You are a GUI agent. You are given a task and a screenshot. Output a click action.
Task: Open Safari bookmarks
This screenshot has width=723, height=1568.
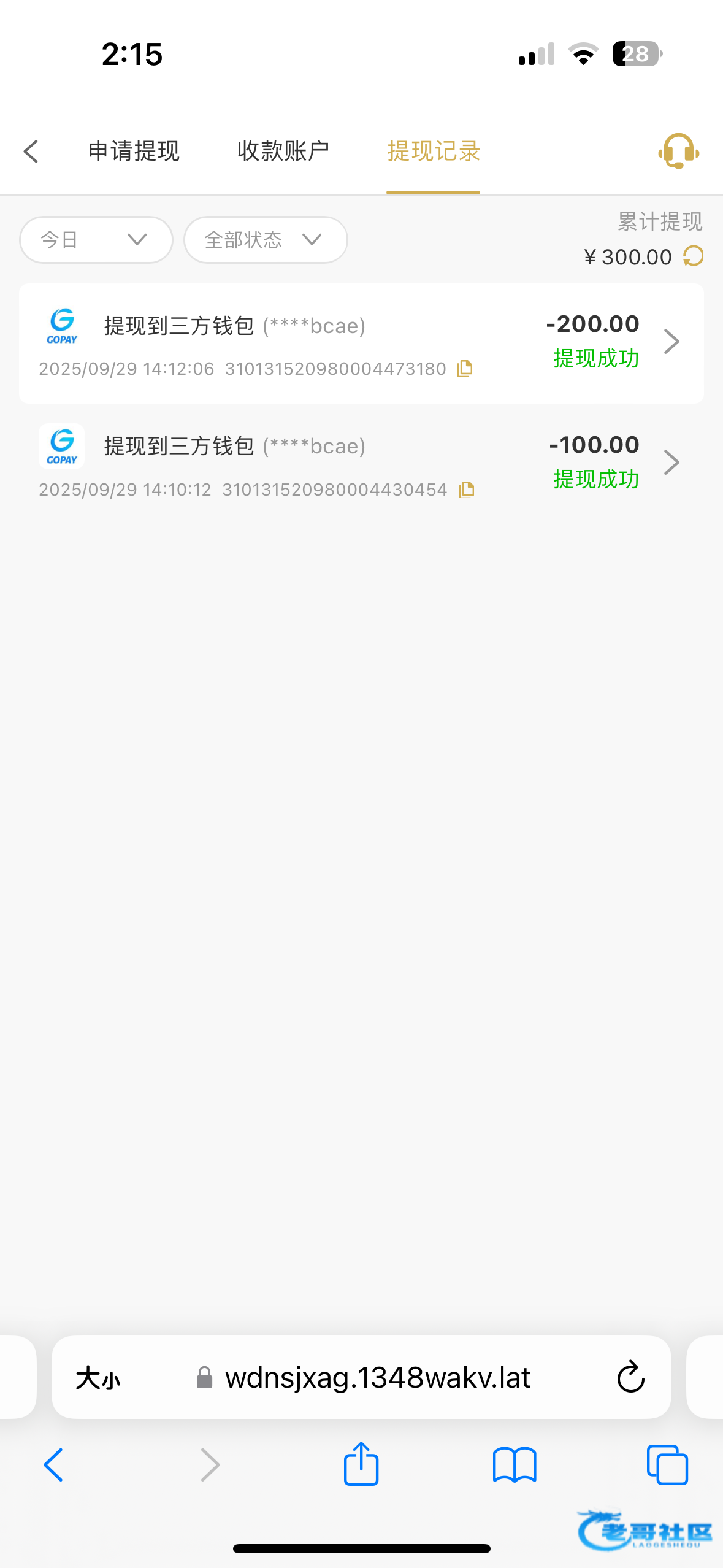515,1465
